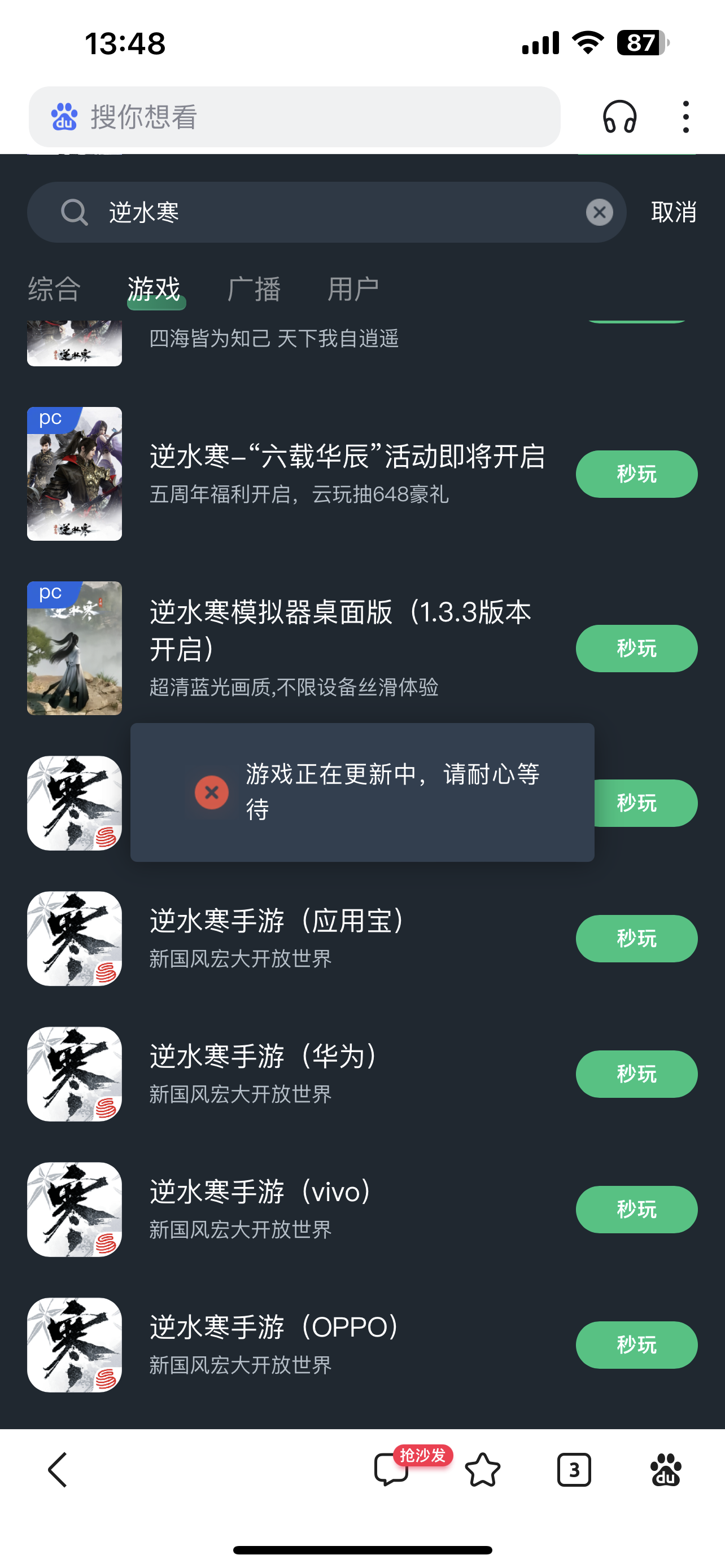725x1568 pixels.
Task: Tap 秒玩 for 逆水寒 六载华辰 activity
Action: (x=636, y=474)
